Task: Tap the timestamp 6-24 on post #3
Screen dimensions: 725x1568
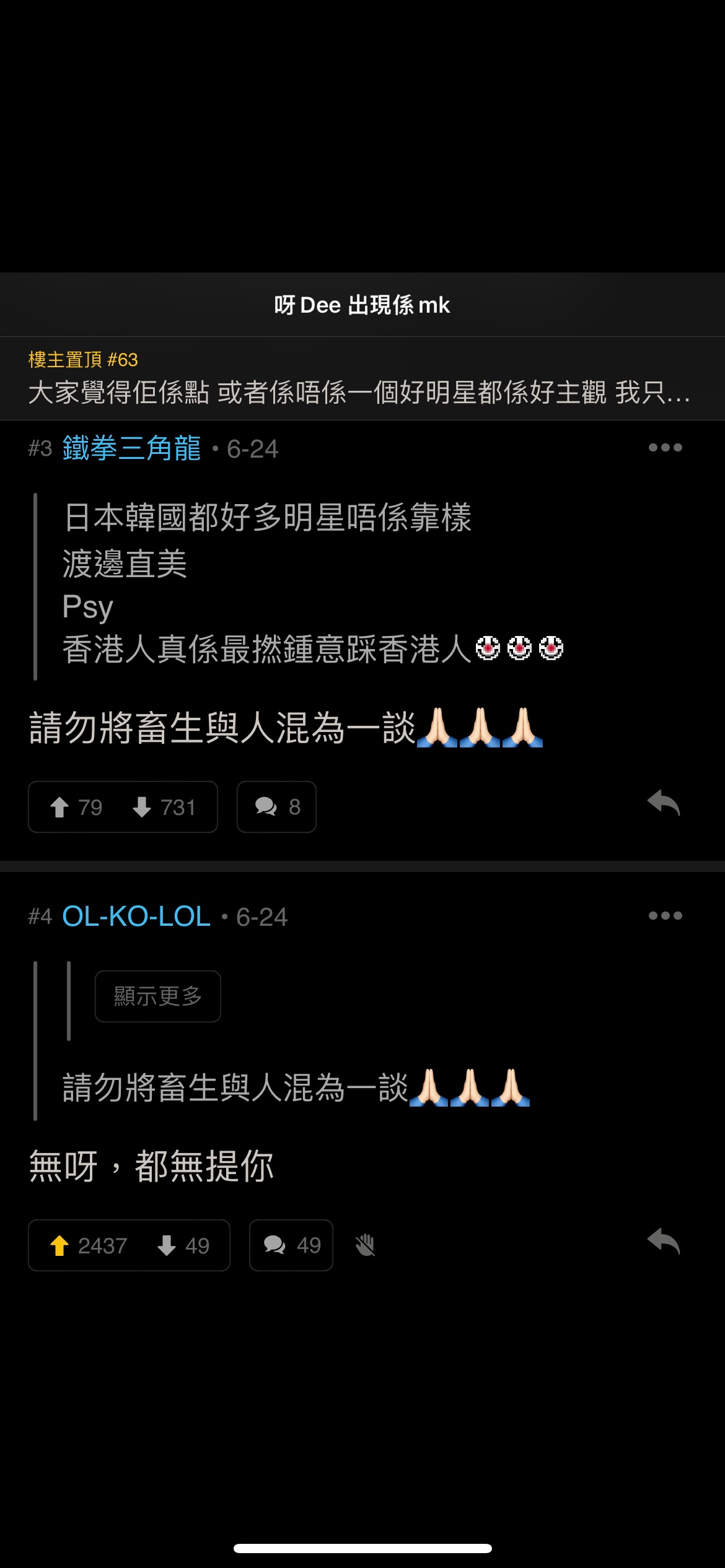Action: 255,449
